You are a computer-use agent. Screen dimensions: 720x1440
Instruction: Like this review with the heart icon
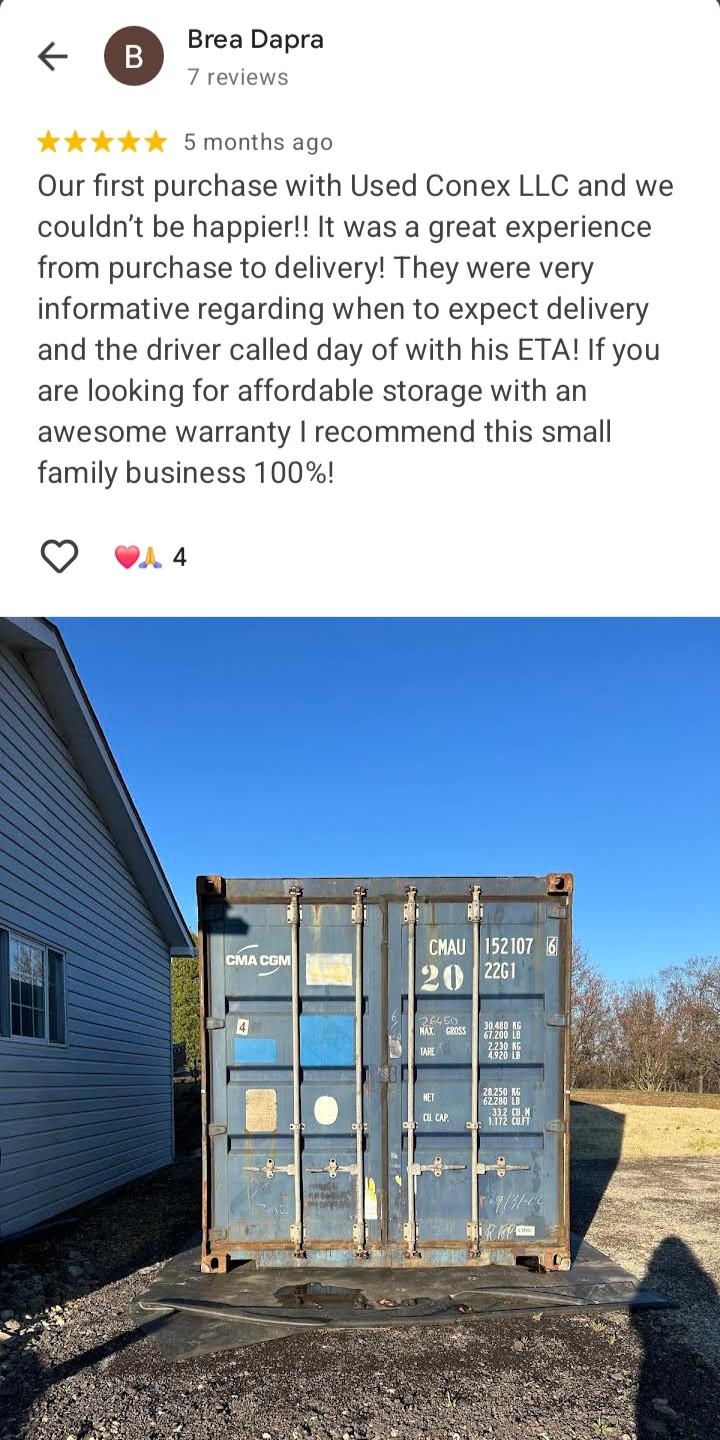tap(59, 556)
